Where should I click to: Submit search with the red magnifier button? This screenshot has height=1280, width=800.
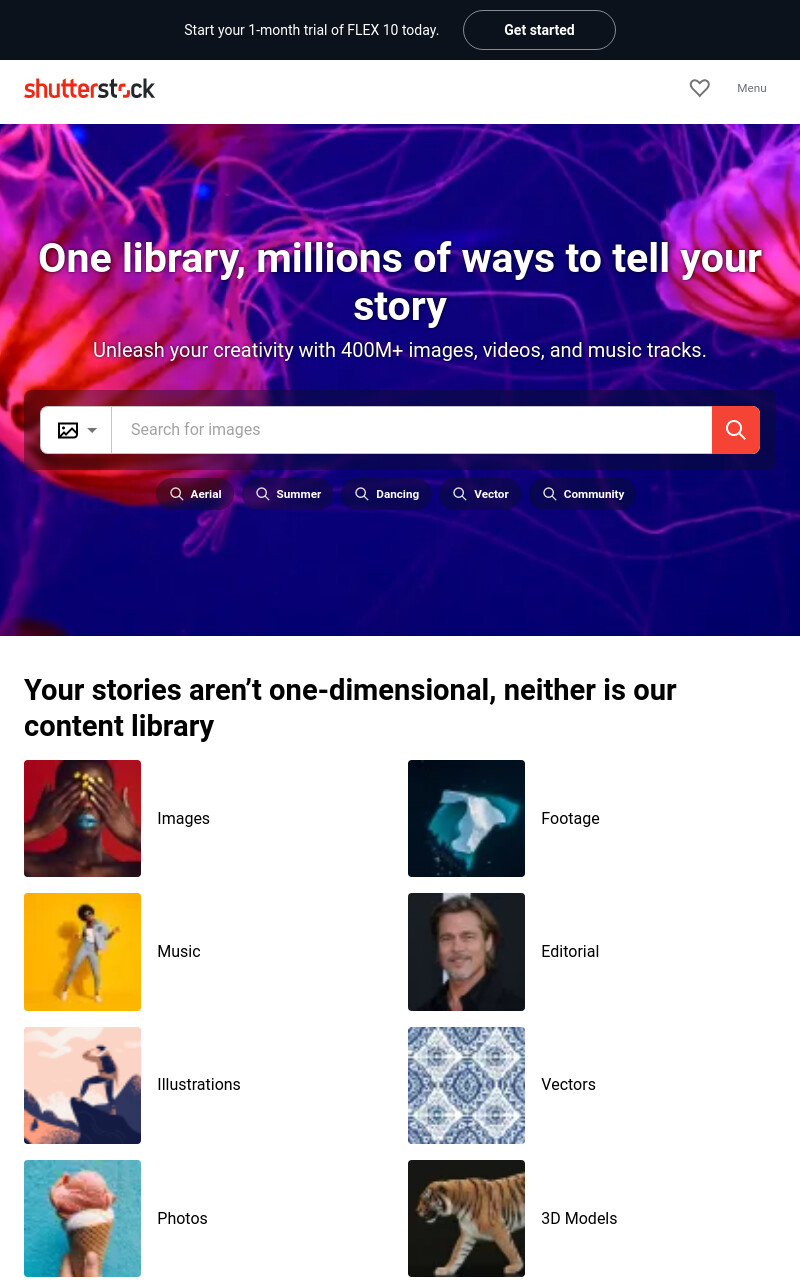click(736, 430)
